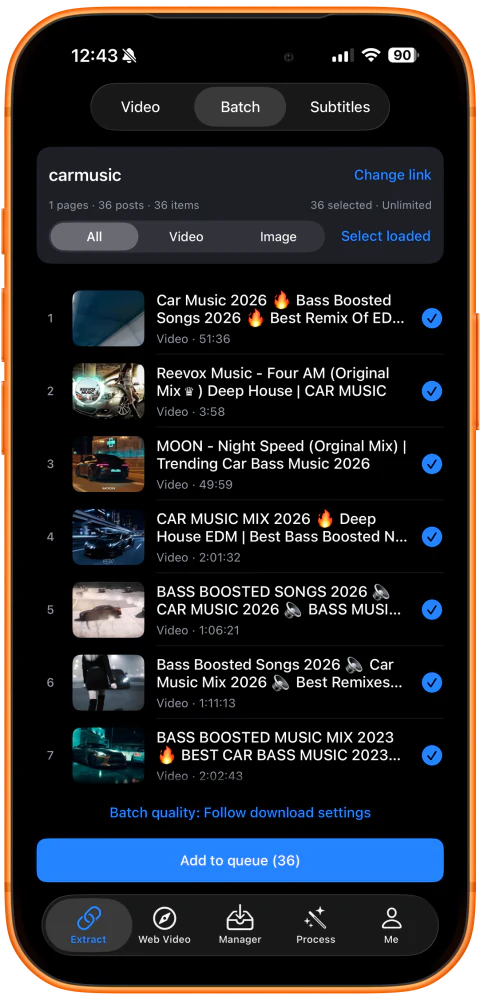Open the Web Video tab

(x=164, y=925)
